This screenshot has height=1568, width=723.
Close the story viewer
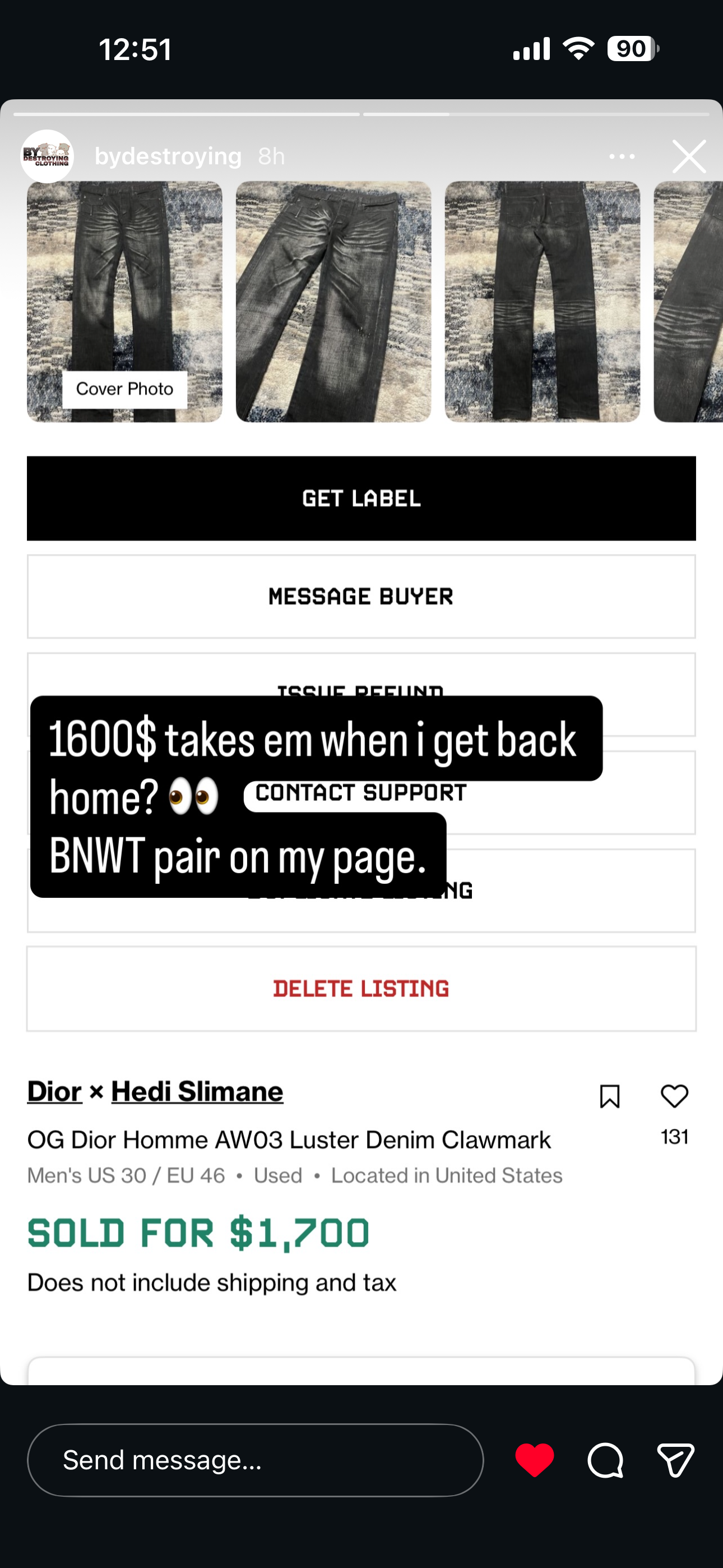[x=689, y=156]
